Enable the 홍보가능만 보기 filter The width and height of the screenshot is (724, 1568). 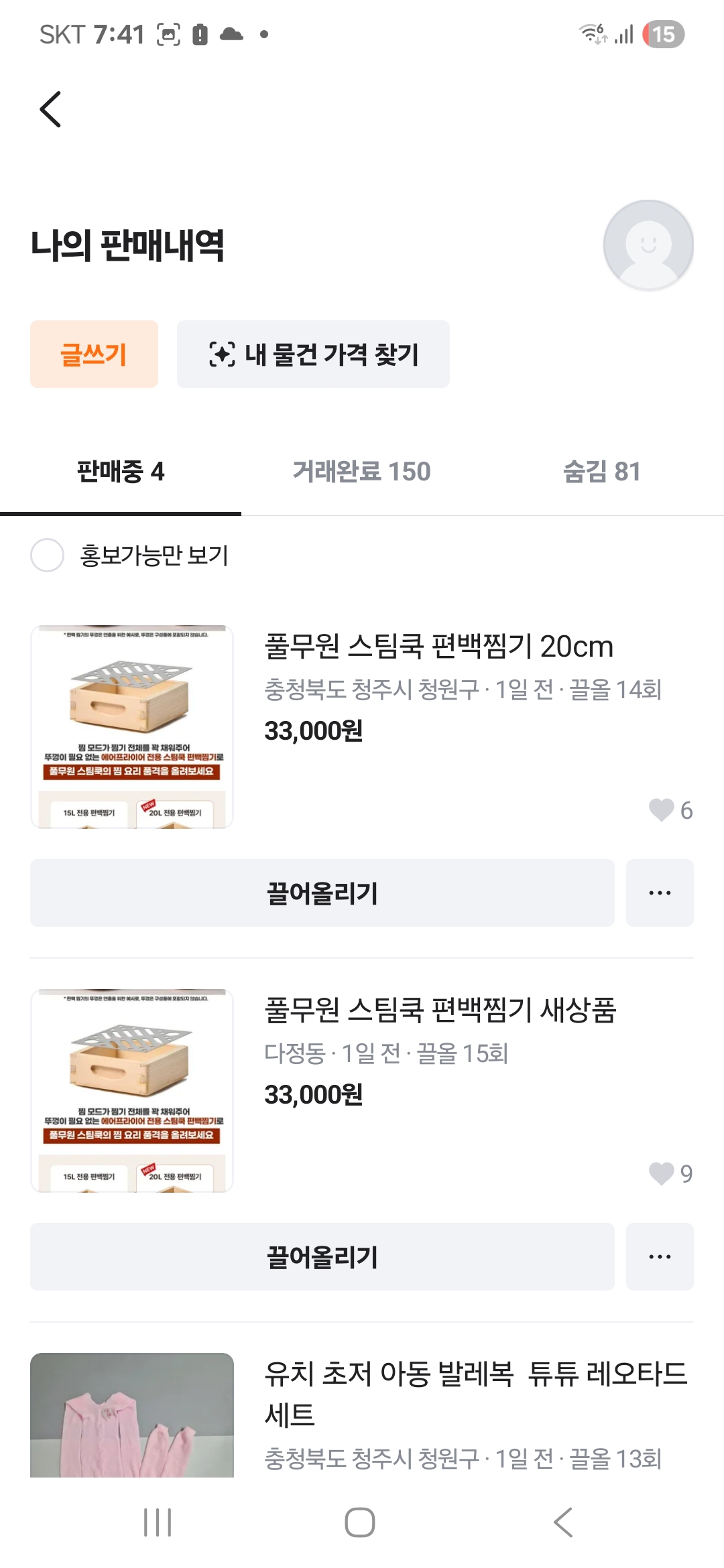point(48,555)
